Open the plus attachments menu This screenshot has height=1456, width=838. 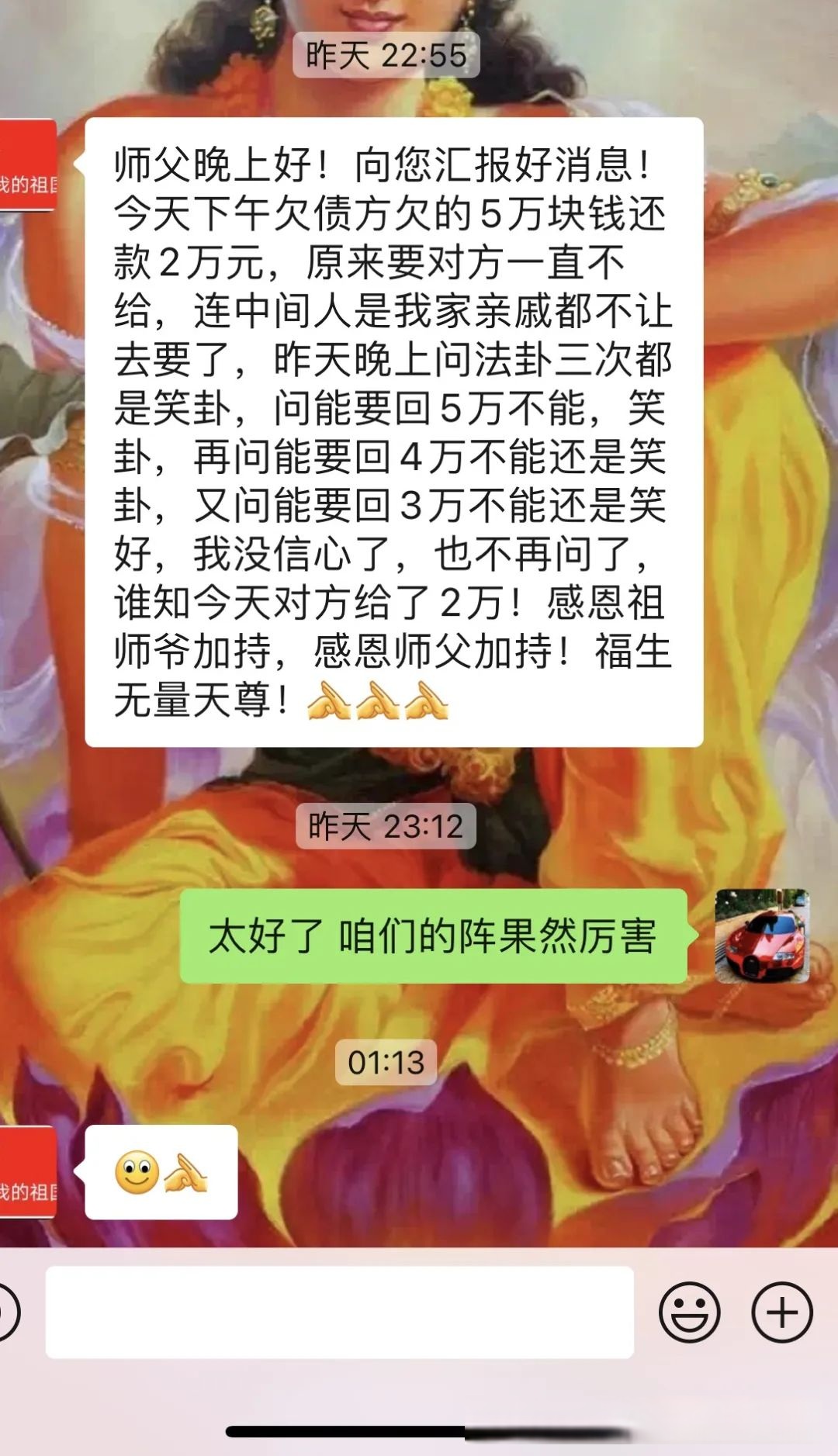point(781,1312)
